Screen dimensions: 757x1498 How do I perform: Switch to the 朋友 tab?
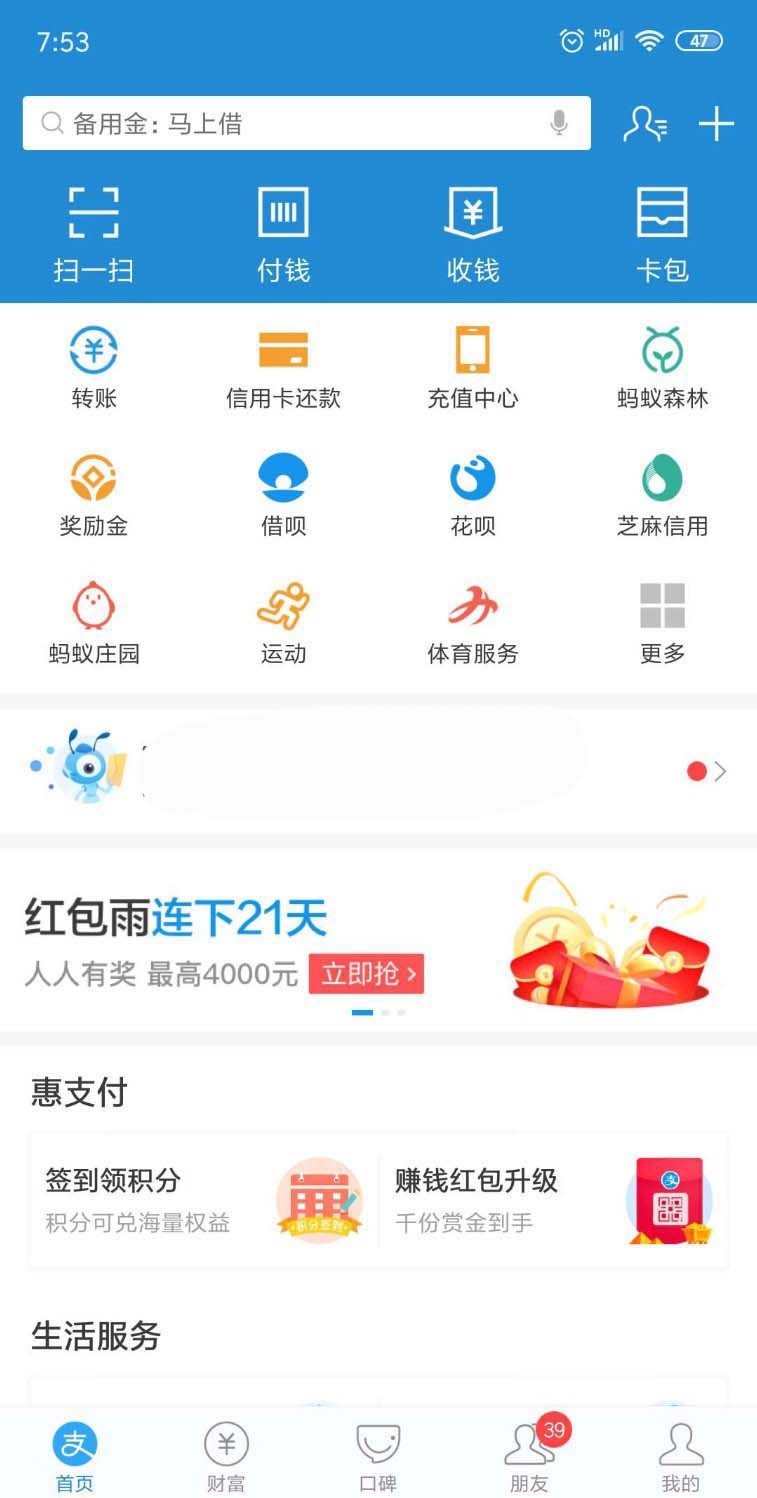click(529, 1458)
